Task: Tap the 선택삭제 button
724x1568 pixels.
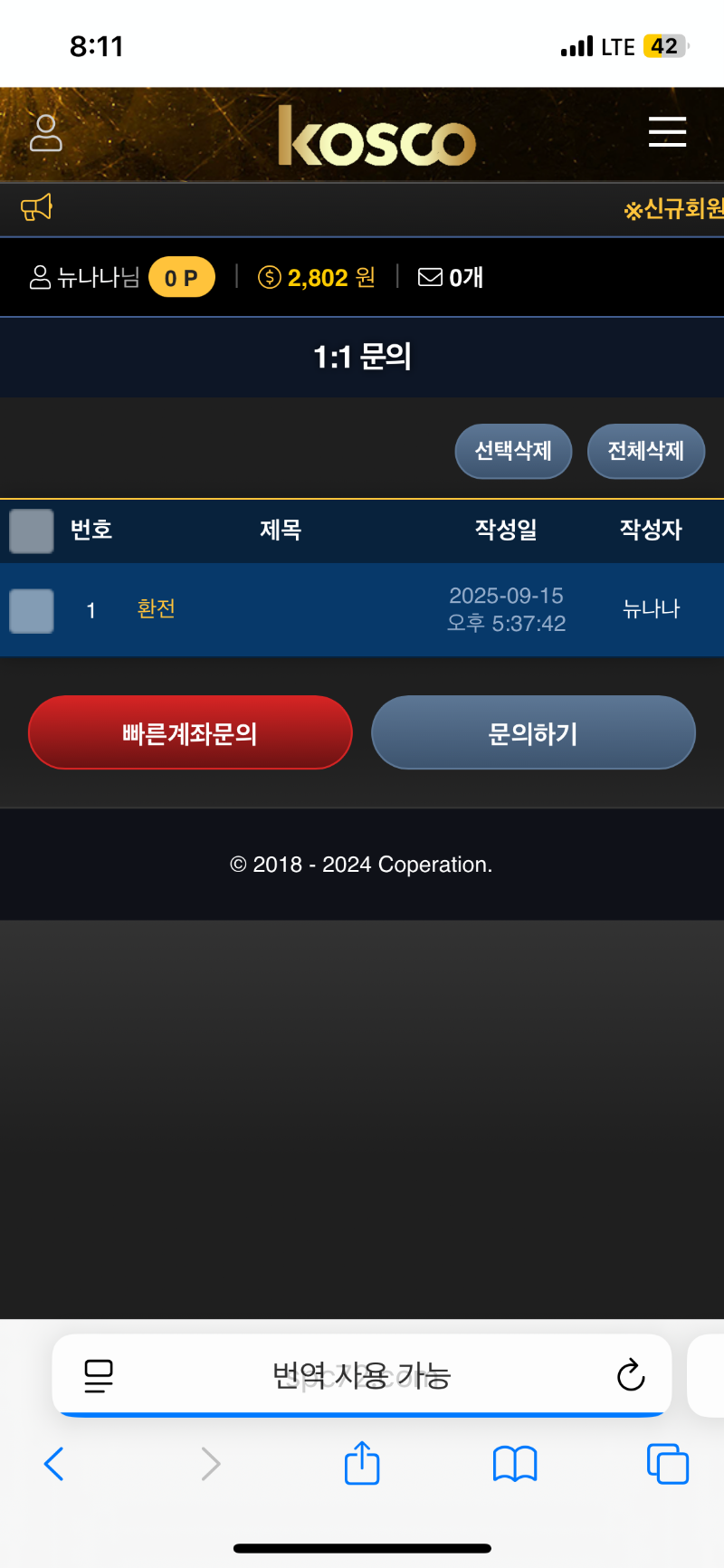Action: [x=513, y=451]
